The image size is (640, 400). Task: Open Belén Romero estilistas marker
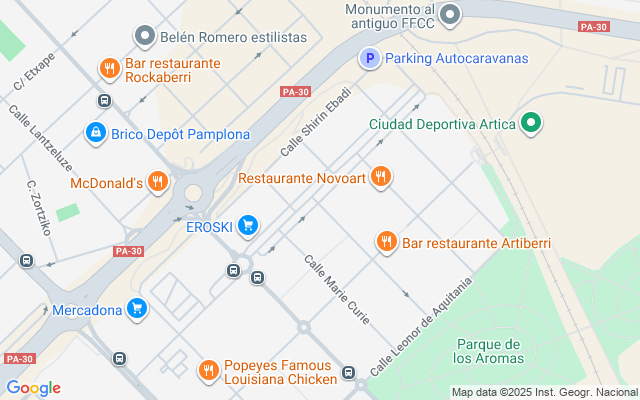tap(146, 37)
